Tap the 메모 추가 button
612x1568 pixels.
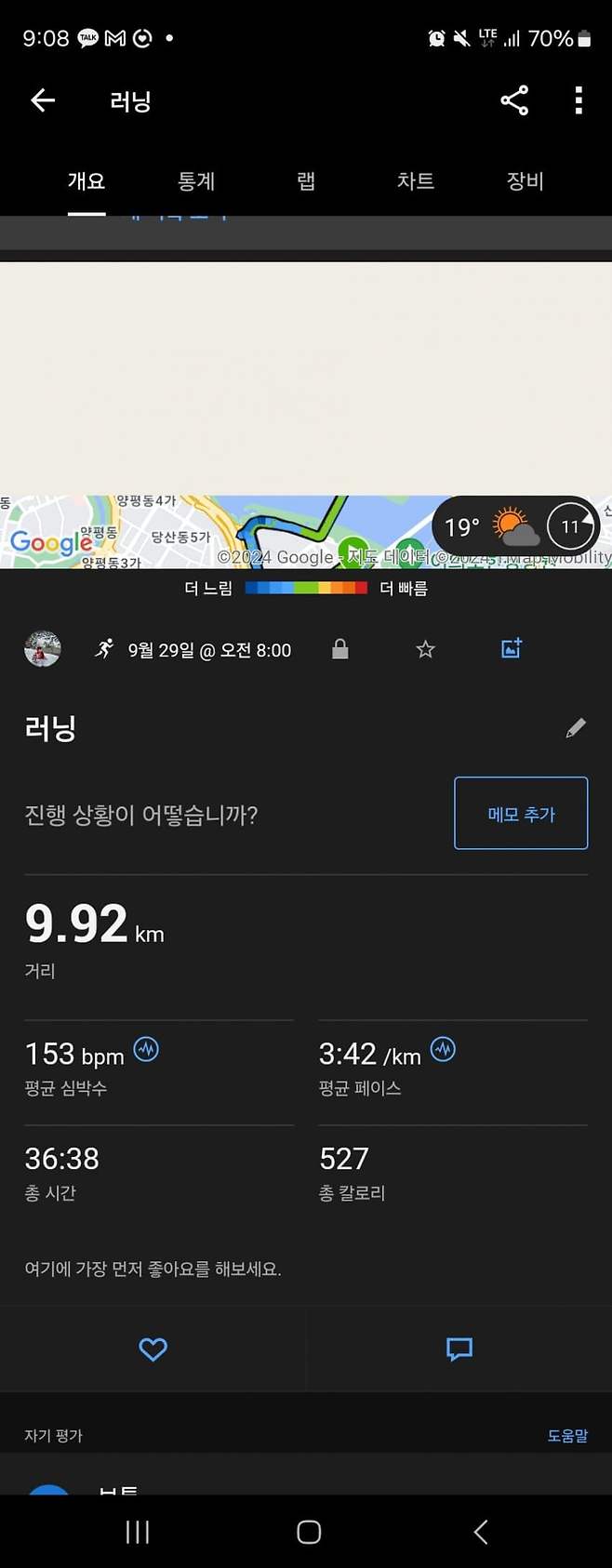coord(521,814)
